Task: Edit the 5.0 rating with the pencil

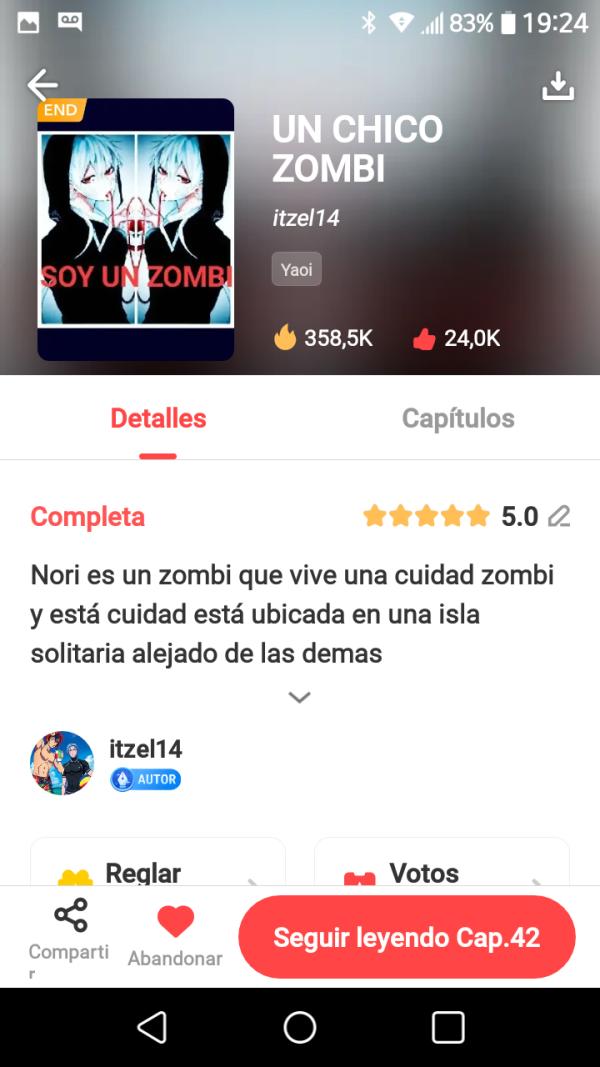Action: (559, 517)
